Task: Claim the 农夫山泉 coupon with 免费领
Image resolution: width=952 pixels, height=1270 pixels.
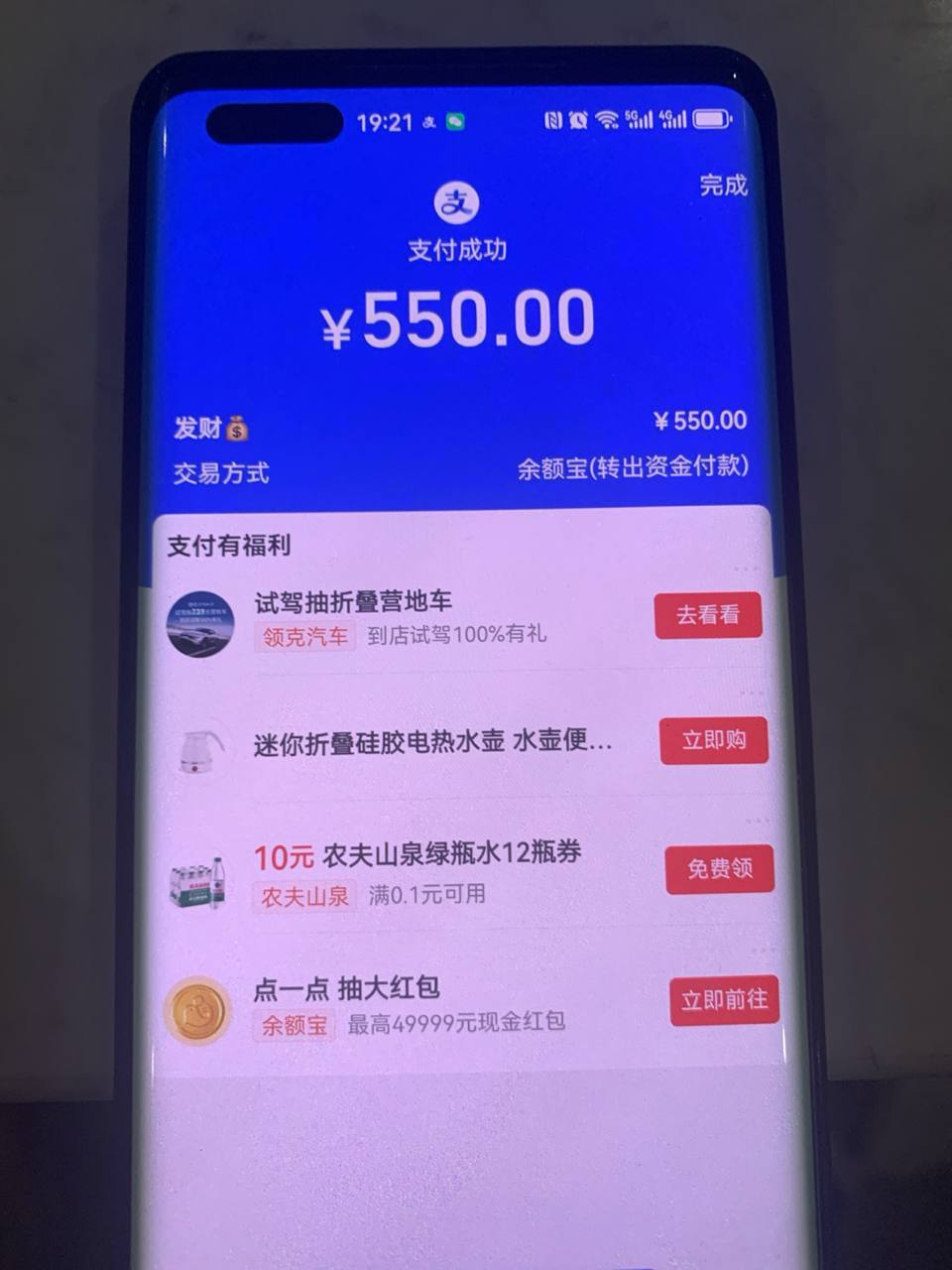Action: pyautogui.click(x=719, y=869)
